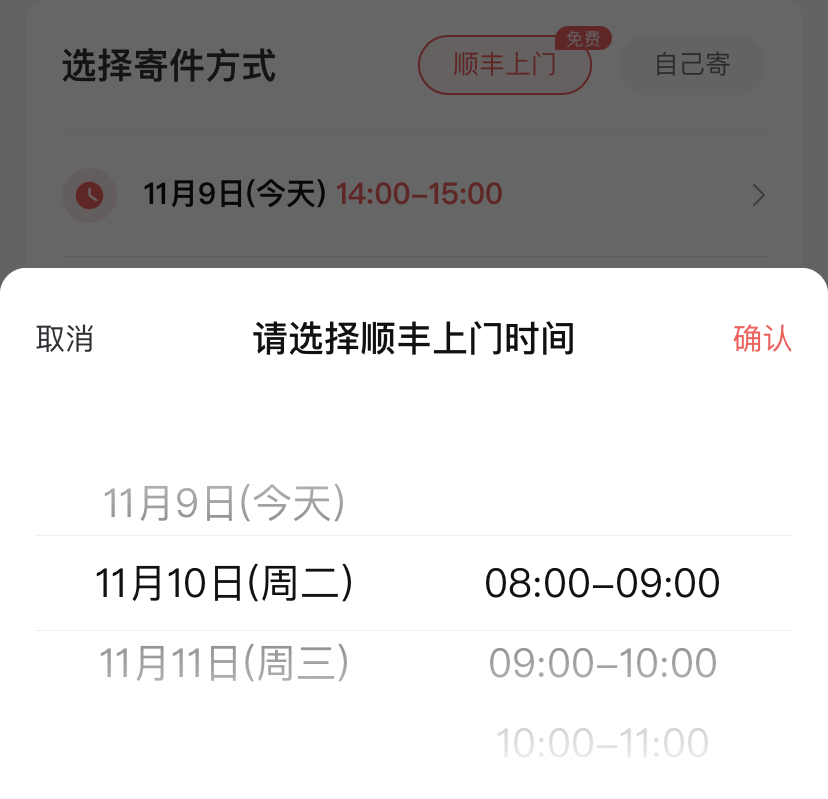The height and width of the screenshot is (799, 828).
Task: Tap 取消 to cancel time selection
Action: point(65,339)
